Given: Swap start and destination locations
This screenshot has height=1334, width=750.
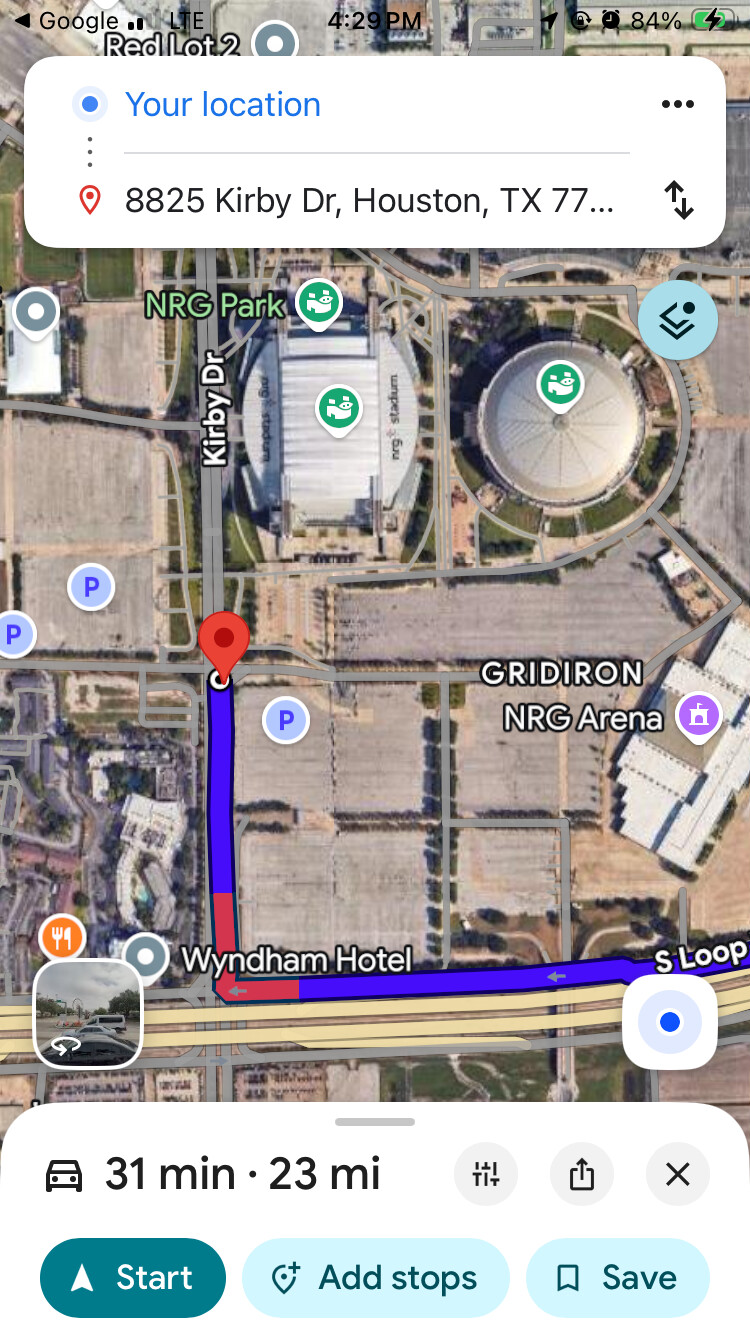Looking at the screenshot, I should click(679, 200).
